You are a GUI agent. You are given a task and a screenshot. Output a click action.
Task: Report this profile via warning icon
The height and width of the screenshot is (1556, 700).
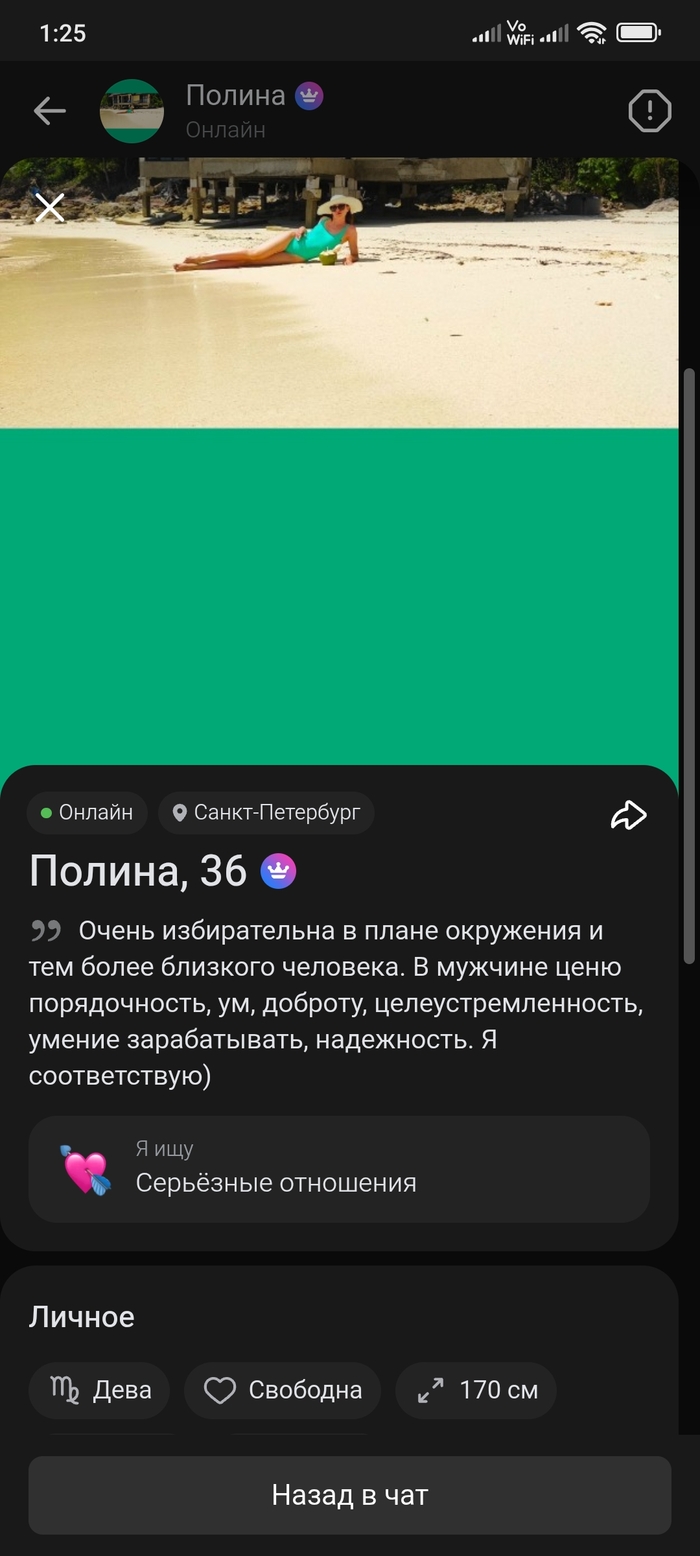pos(649,111)
